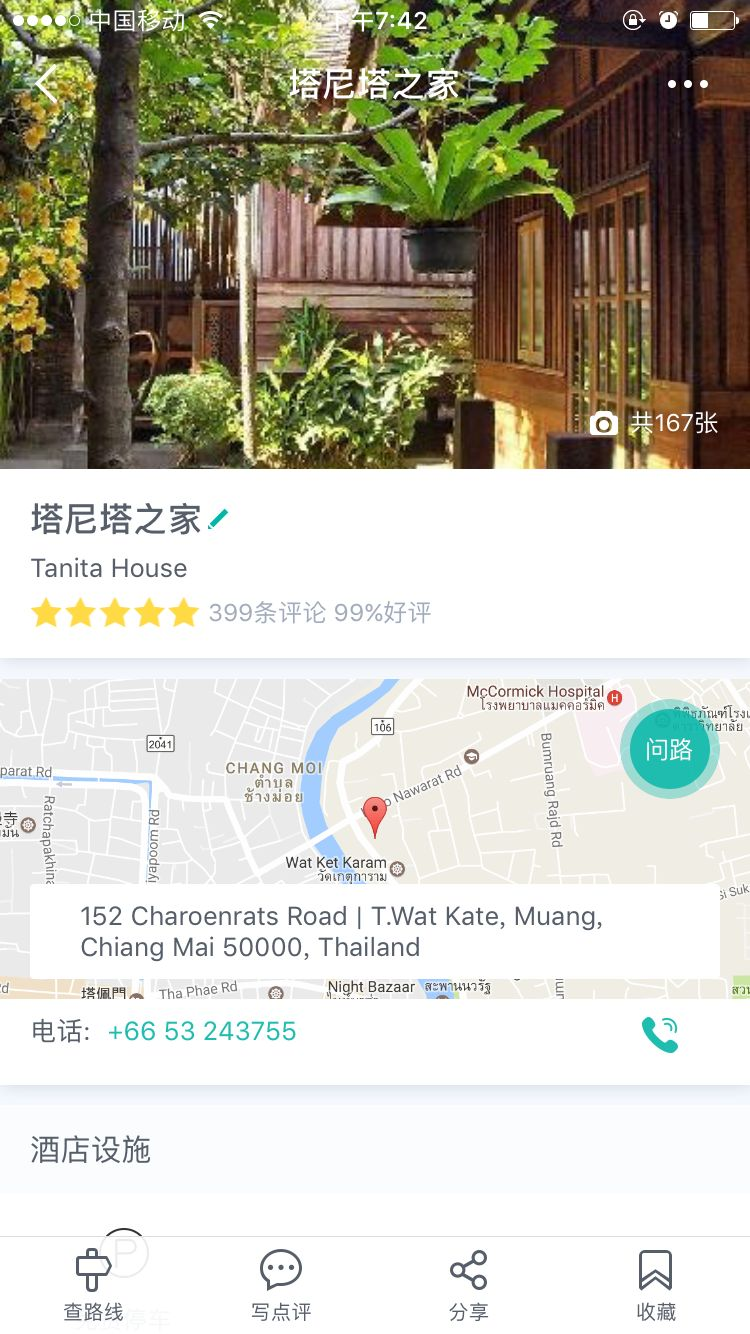Viewport: 750px width, 1334px height.
Task: Share this hotel with 分享
Action: point(468,1286)
